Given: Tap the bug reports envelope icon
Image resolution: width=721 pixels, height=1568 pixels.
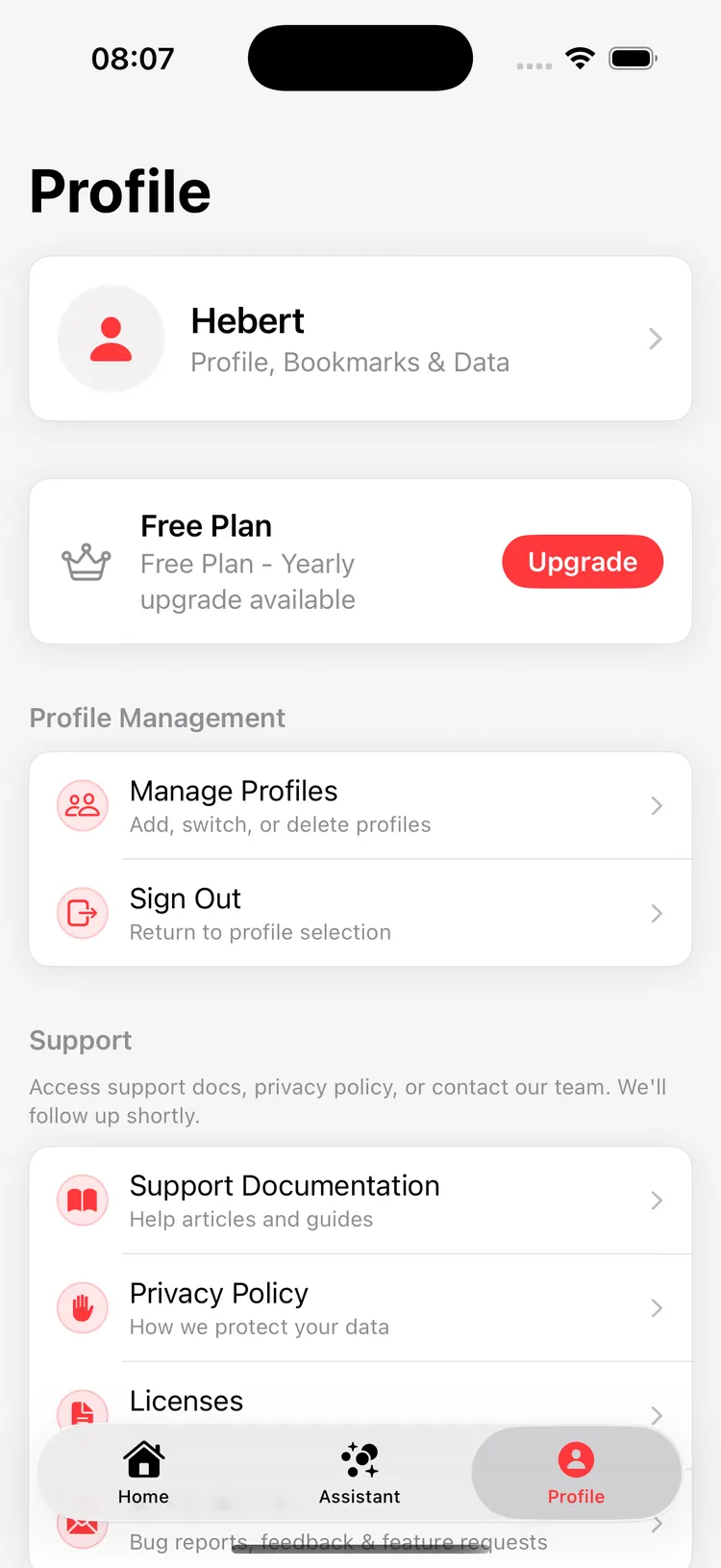Looking at the screenshot, I should (83, 1524).
